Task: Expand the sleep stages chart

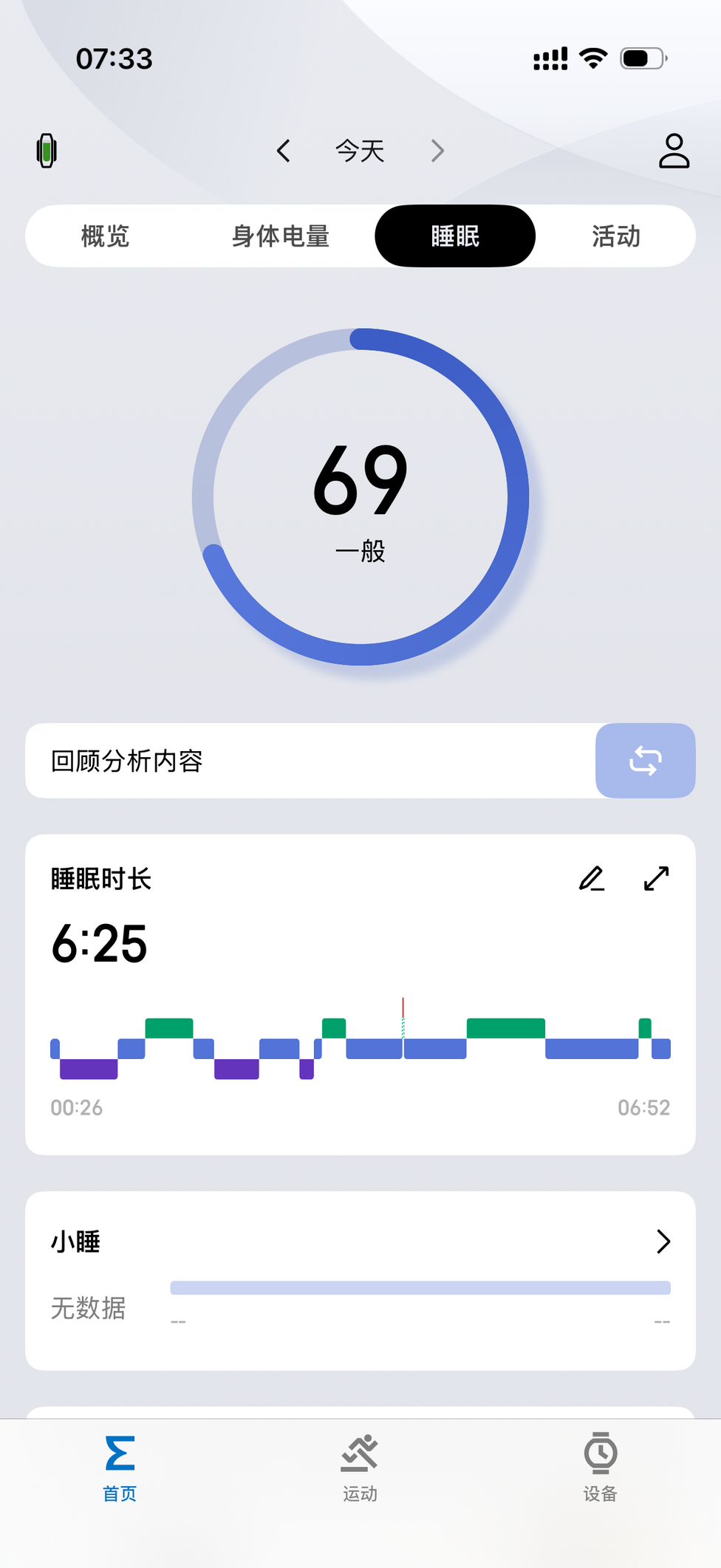Action: point(656,879)
